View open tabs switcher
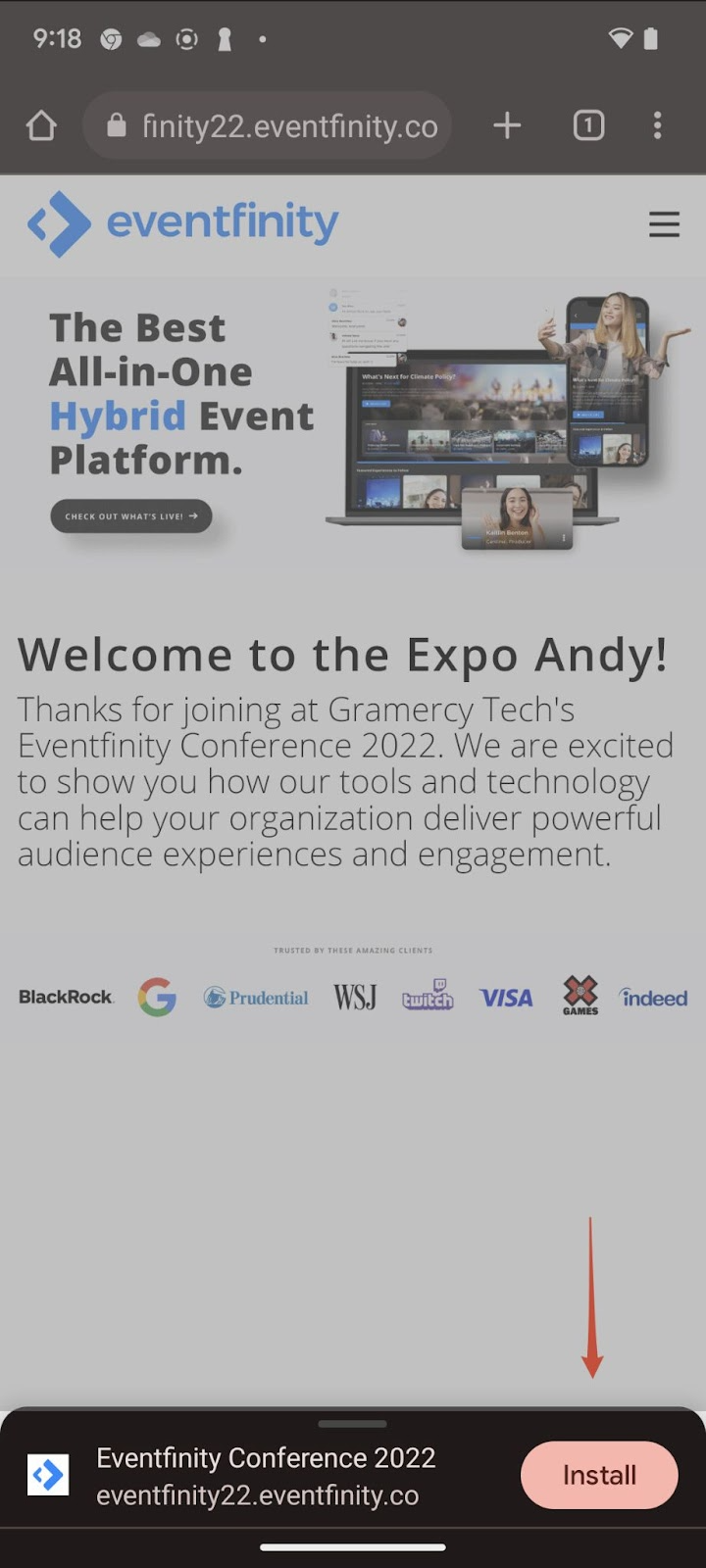The height and width of the screenshot is (1568, 706). click(588, 125)
